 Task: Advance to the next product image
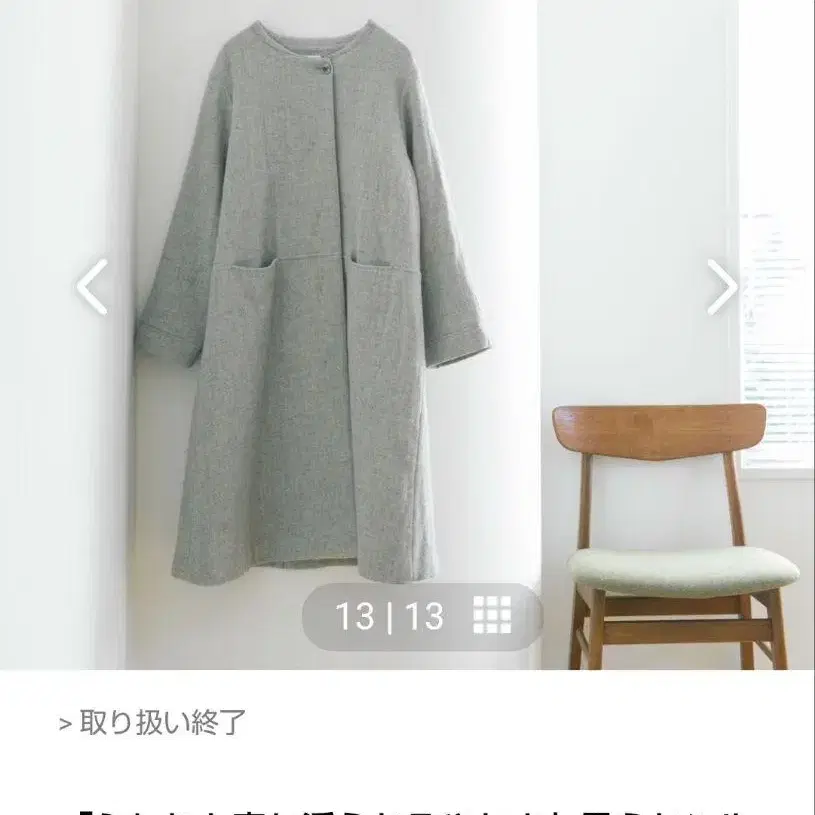[x=721, y=287]
